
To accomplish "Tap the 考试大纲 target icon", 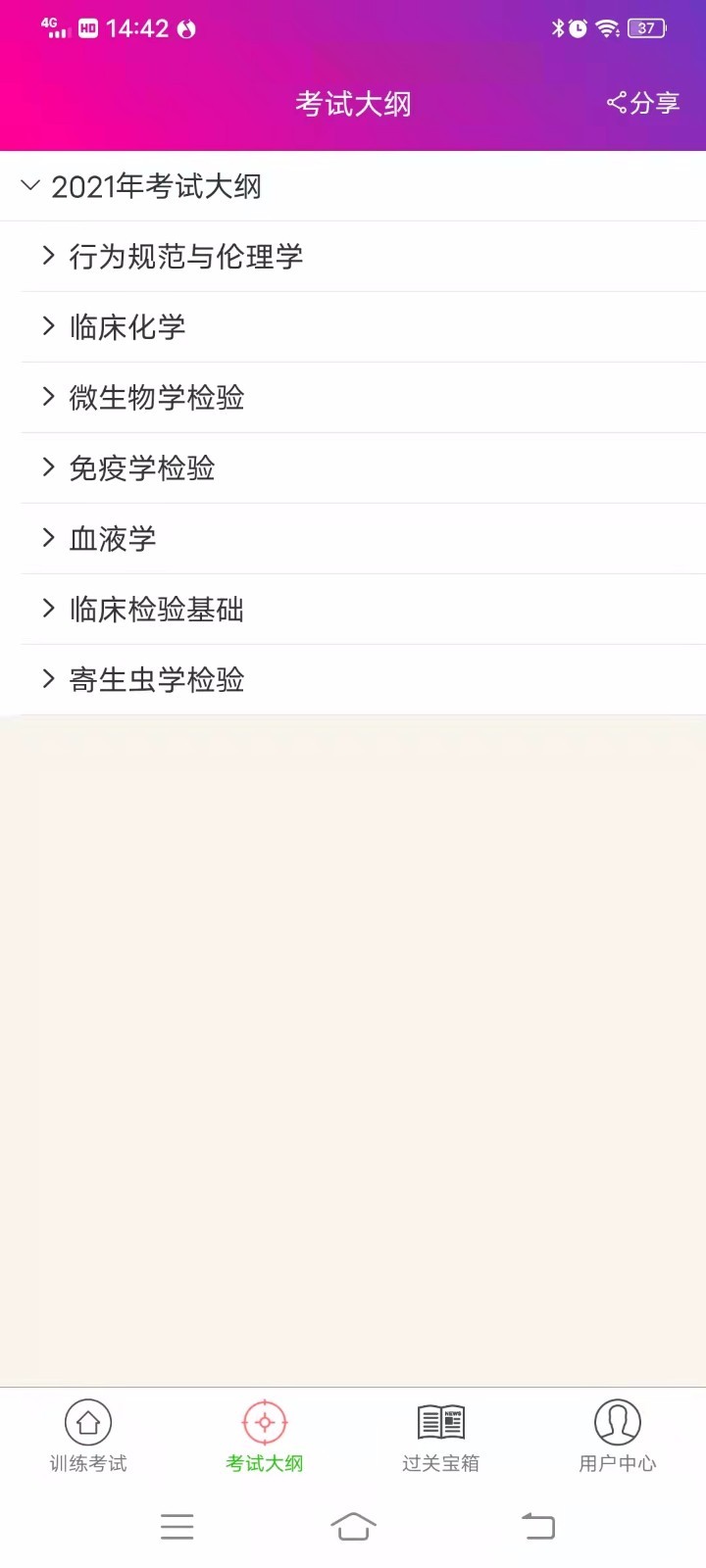I will click(263, 1421).
